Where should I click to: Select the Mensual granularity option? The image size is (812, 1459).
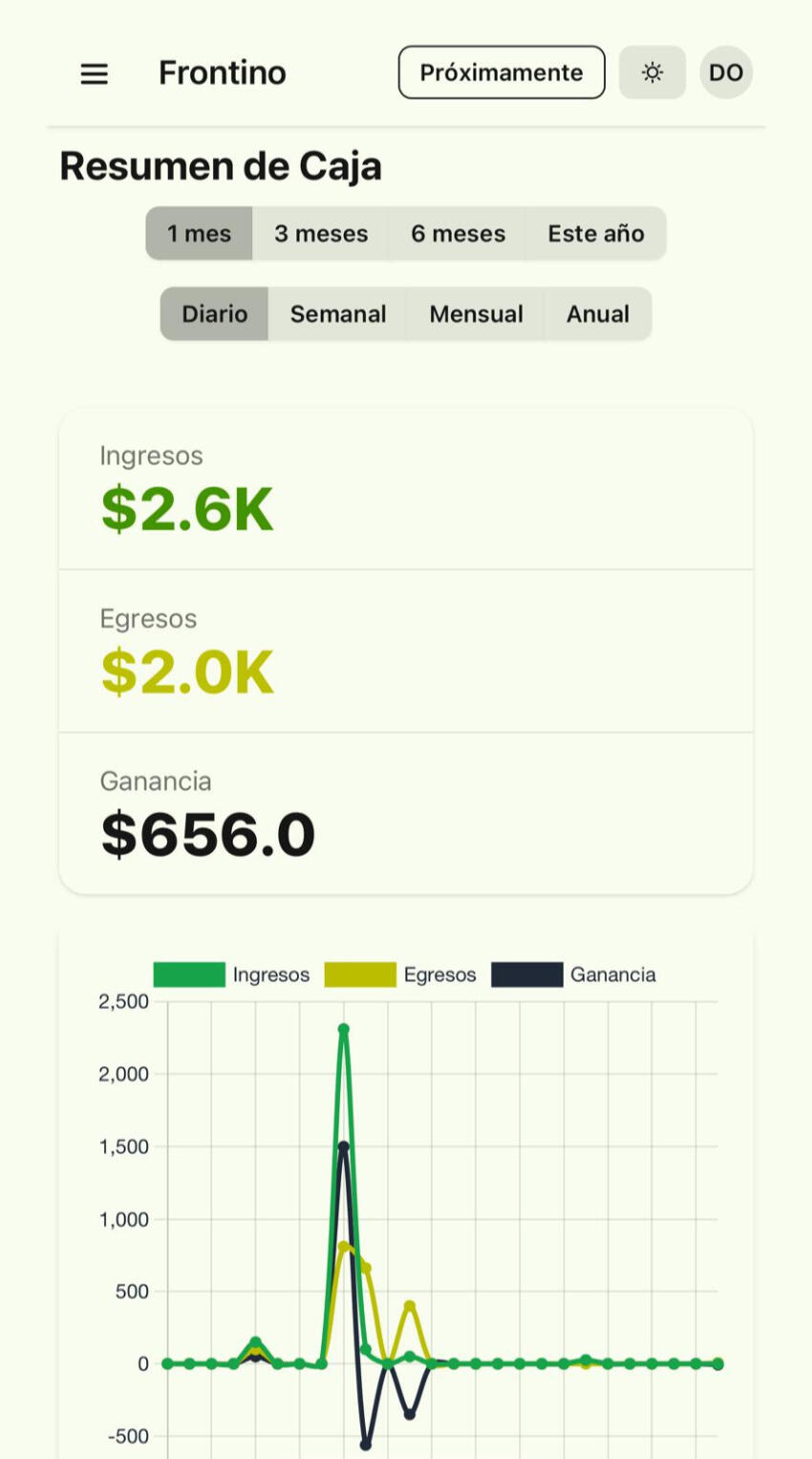[x=475, y=313]
